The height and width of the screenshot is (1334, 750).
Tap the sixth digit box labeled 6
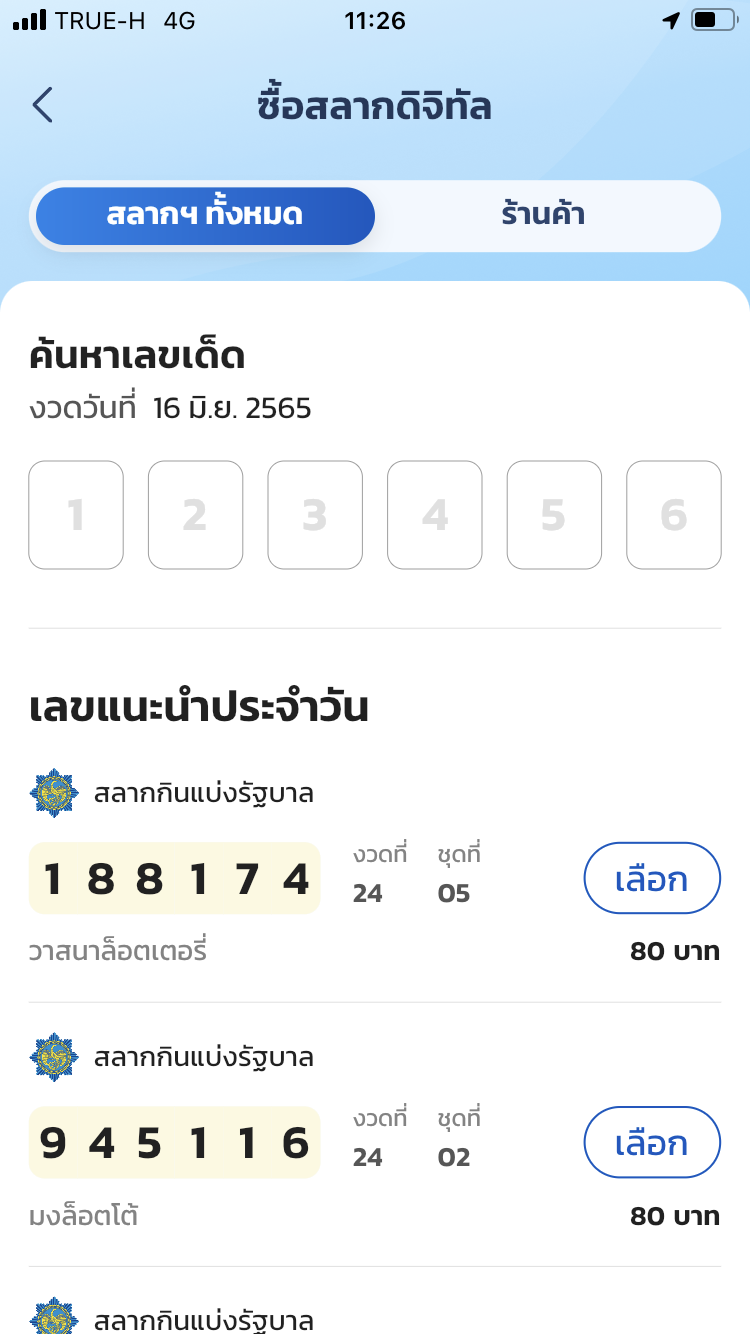674,515
